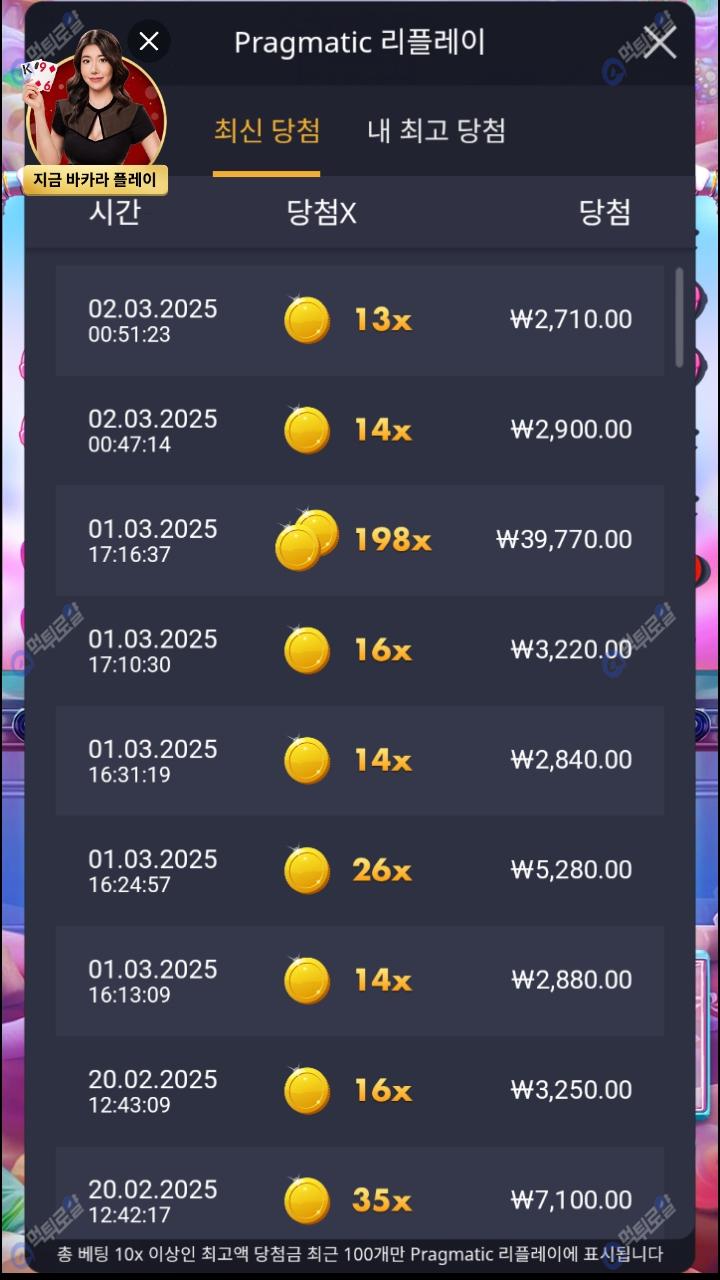Open the 14x win replay from 16:31:19

(360, 760)
